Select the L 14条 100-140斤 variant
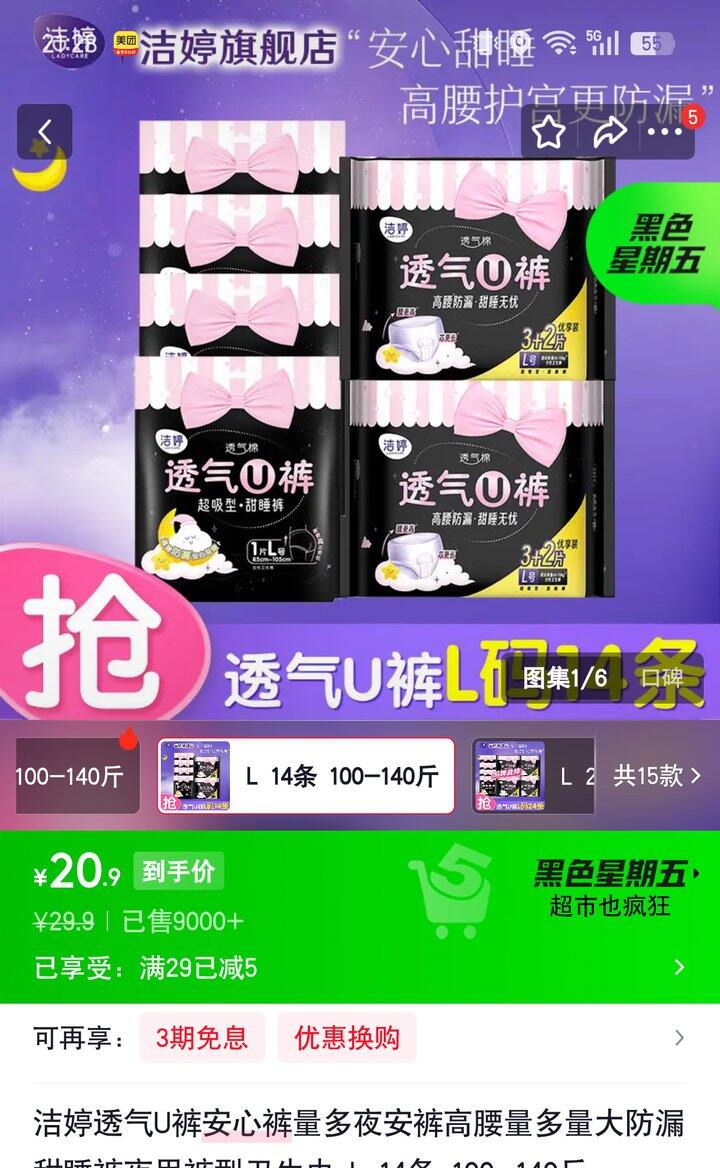 coord(305,776)
